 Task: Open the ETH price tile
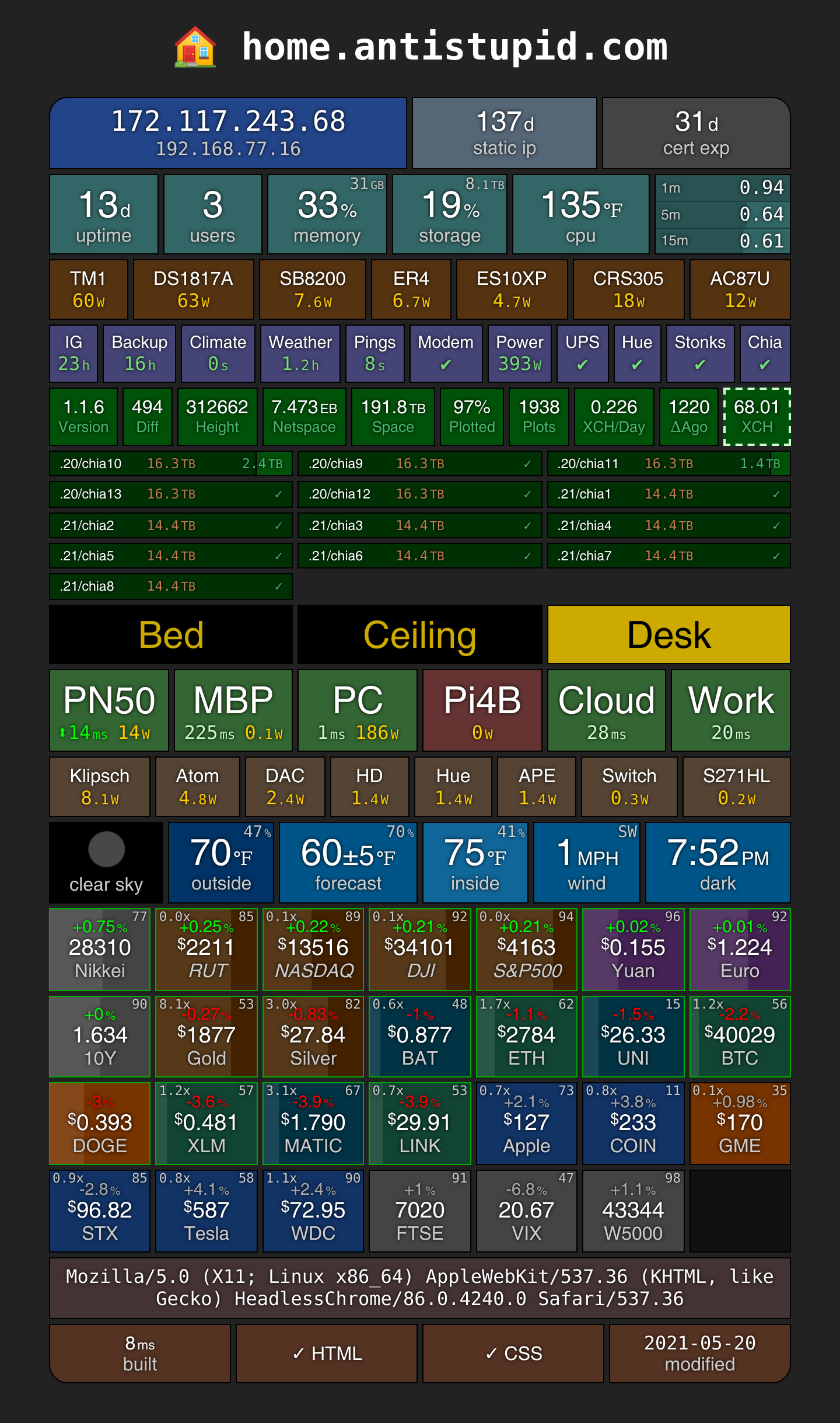[527, 1036]
